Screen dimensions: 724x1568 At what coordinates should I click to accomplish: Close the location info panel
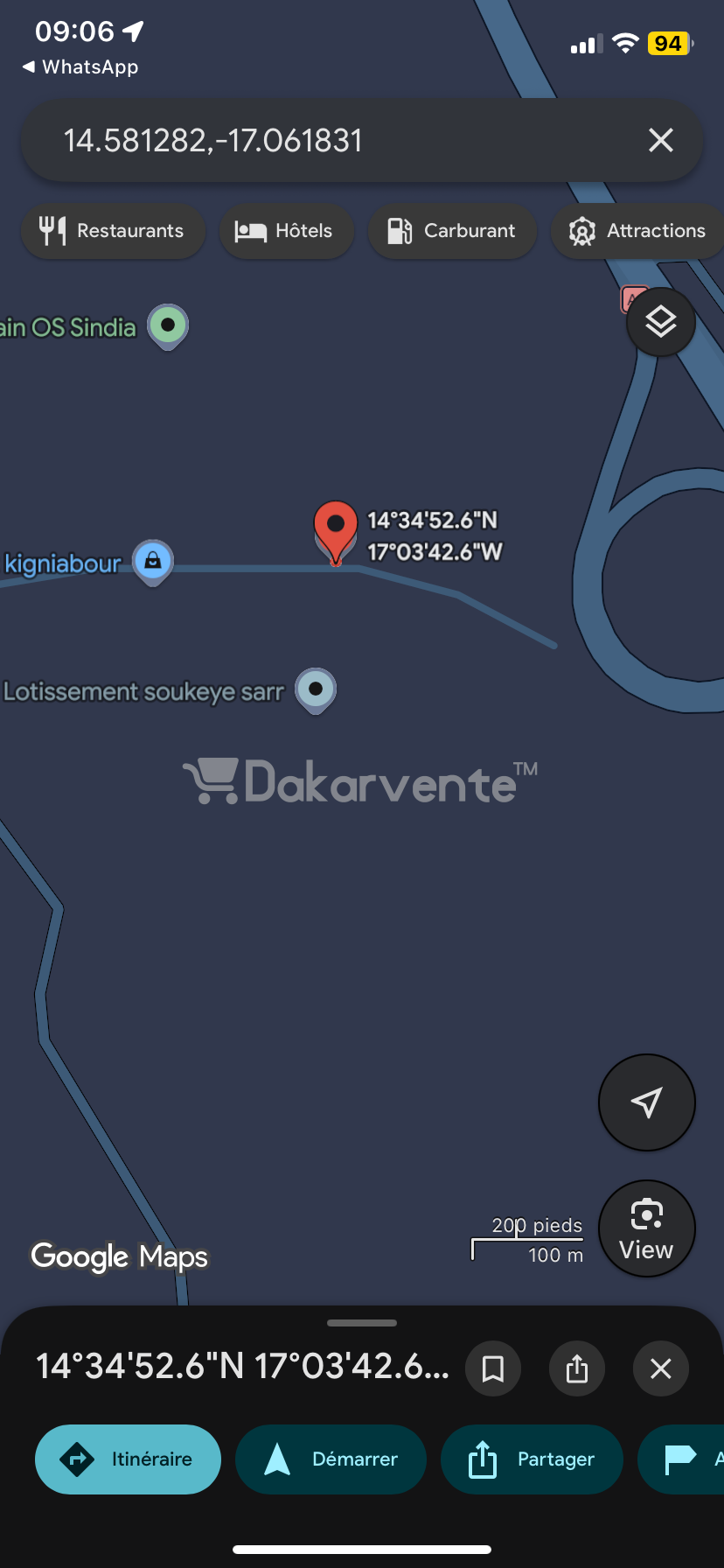coord(661,1368)
